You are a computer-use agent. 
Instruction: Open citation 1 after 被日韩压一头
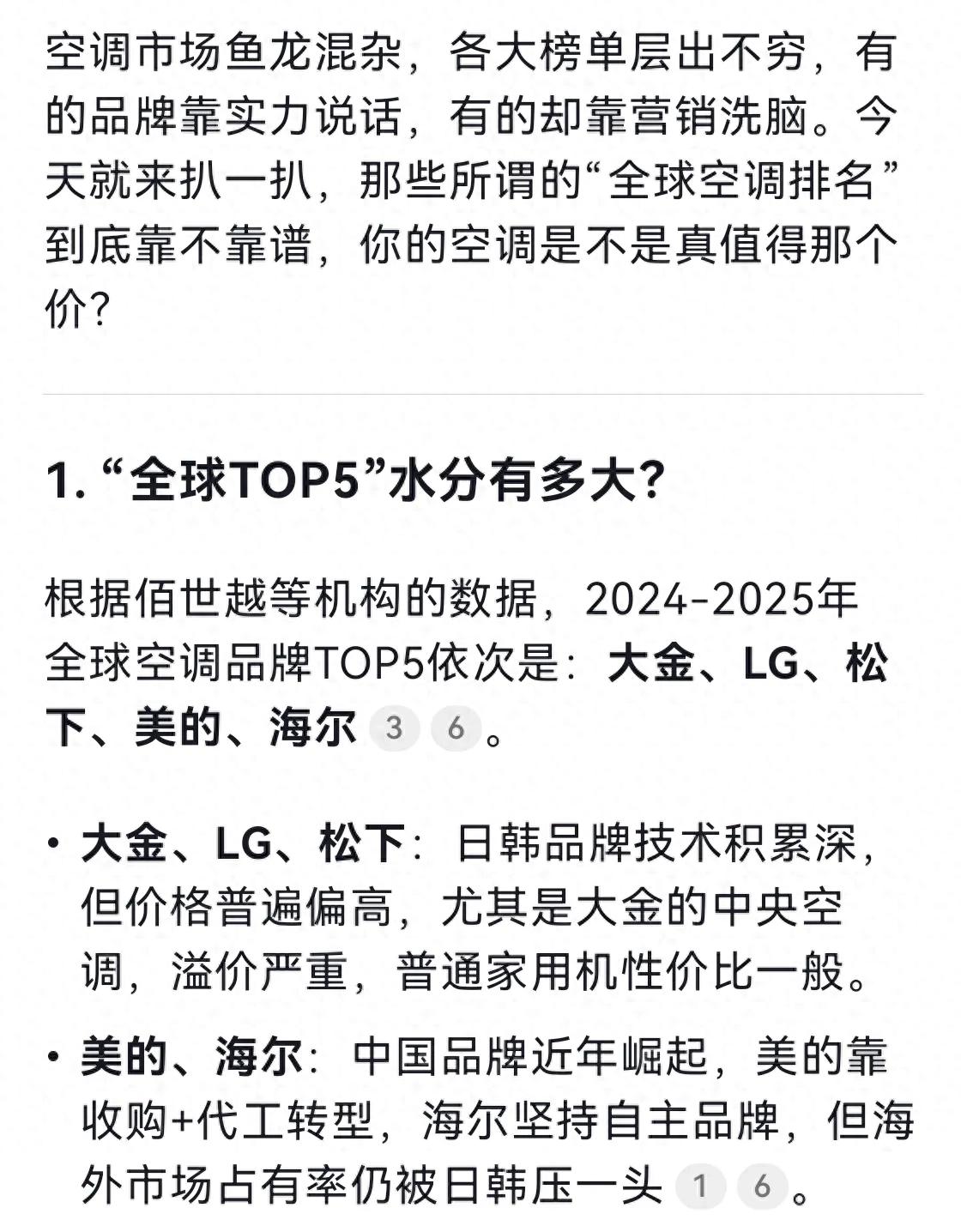(x=700, y=1187)
